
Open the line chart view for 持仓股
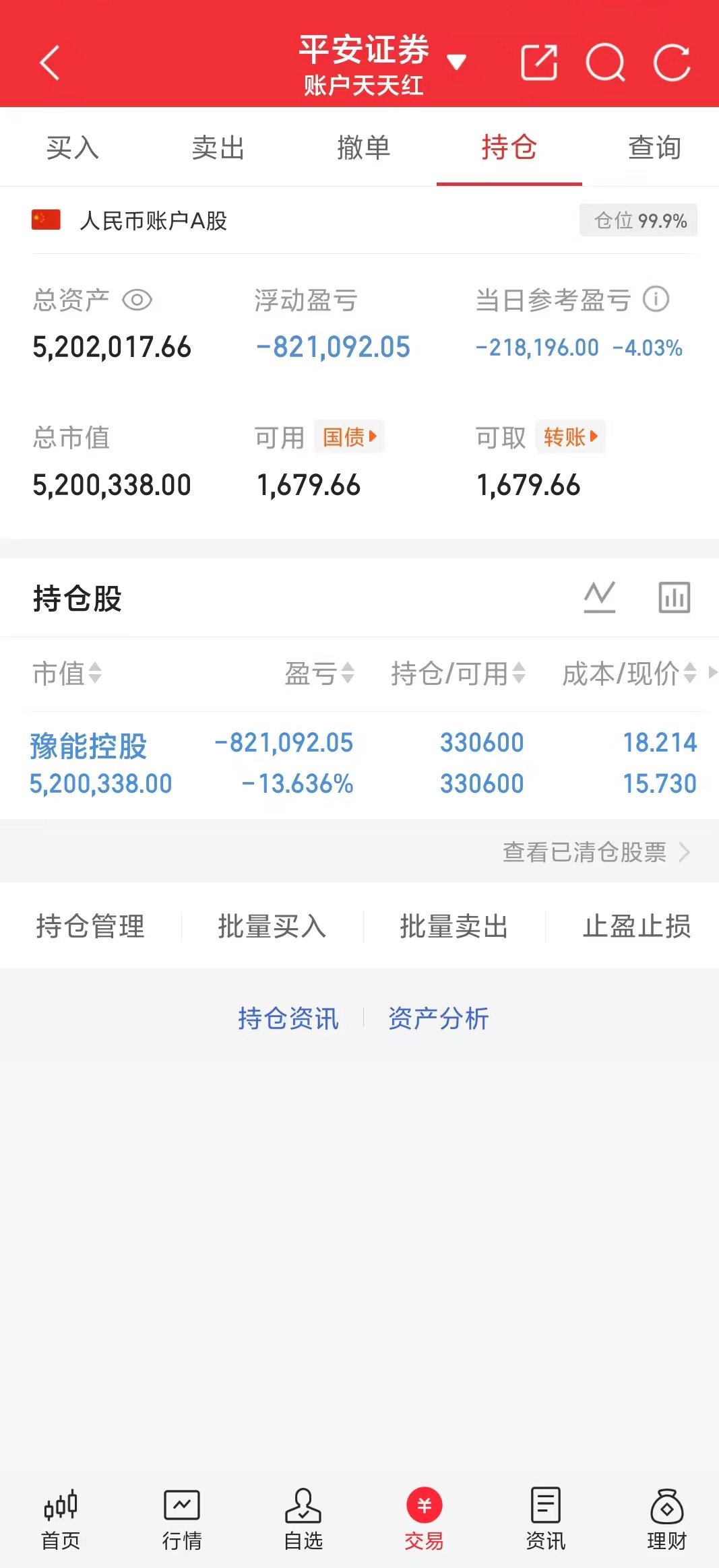pos(598,595)
